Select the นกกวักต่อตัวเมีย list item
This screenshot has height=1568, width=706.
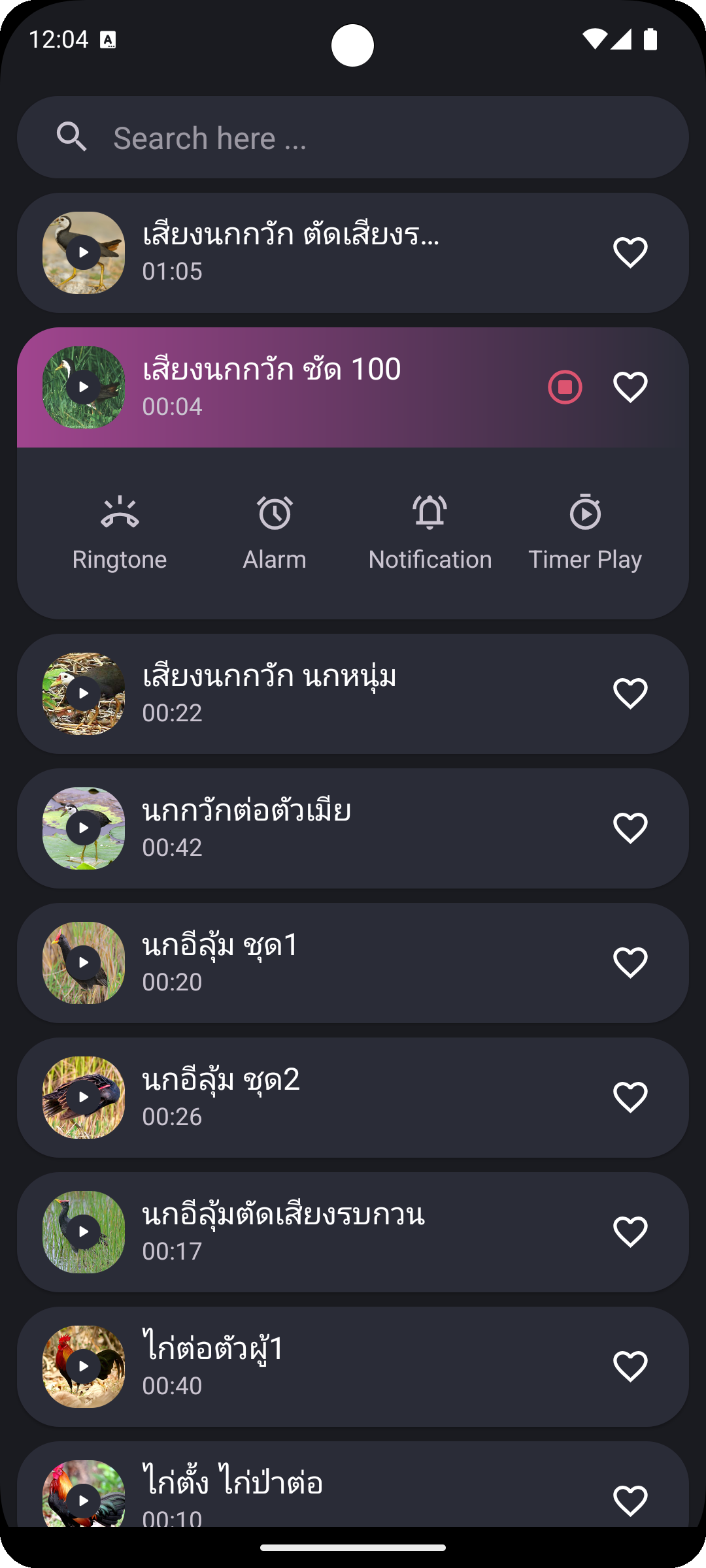pos(353,827)
